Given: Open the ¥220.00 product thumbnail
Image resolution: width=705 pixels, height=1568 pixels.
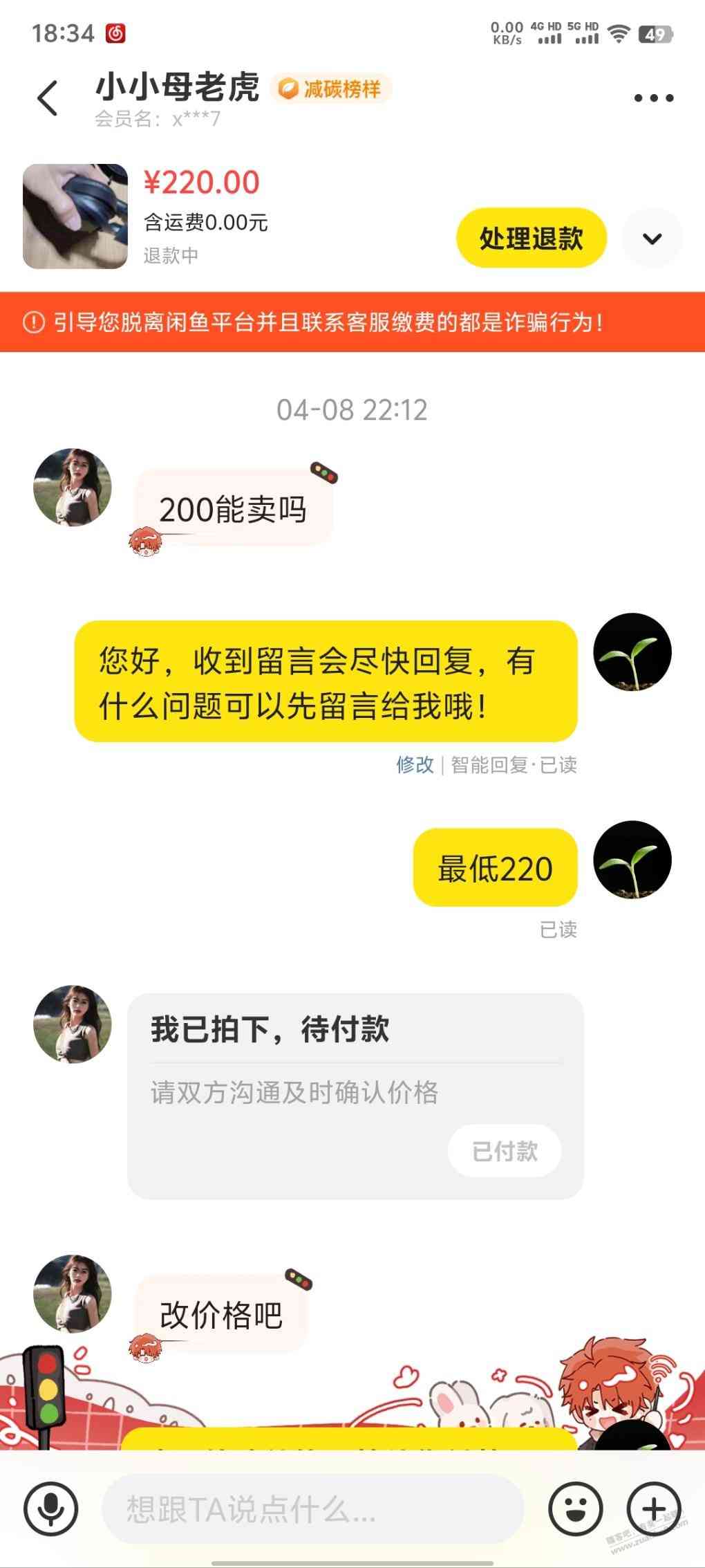Looking at the screenshot, I should 75,216.
